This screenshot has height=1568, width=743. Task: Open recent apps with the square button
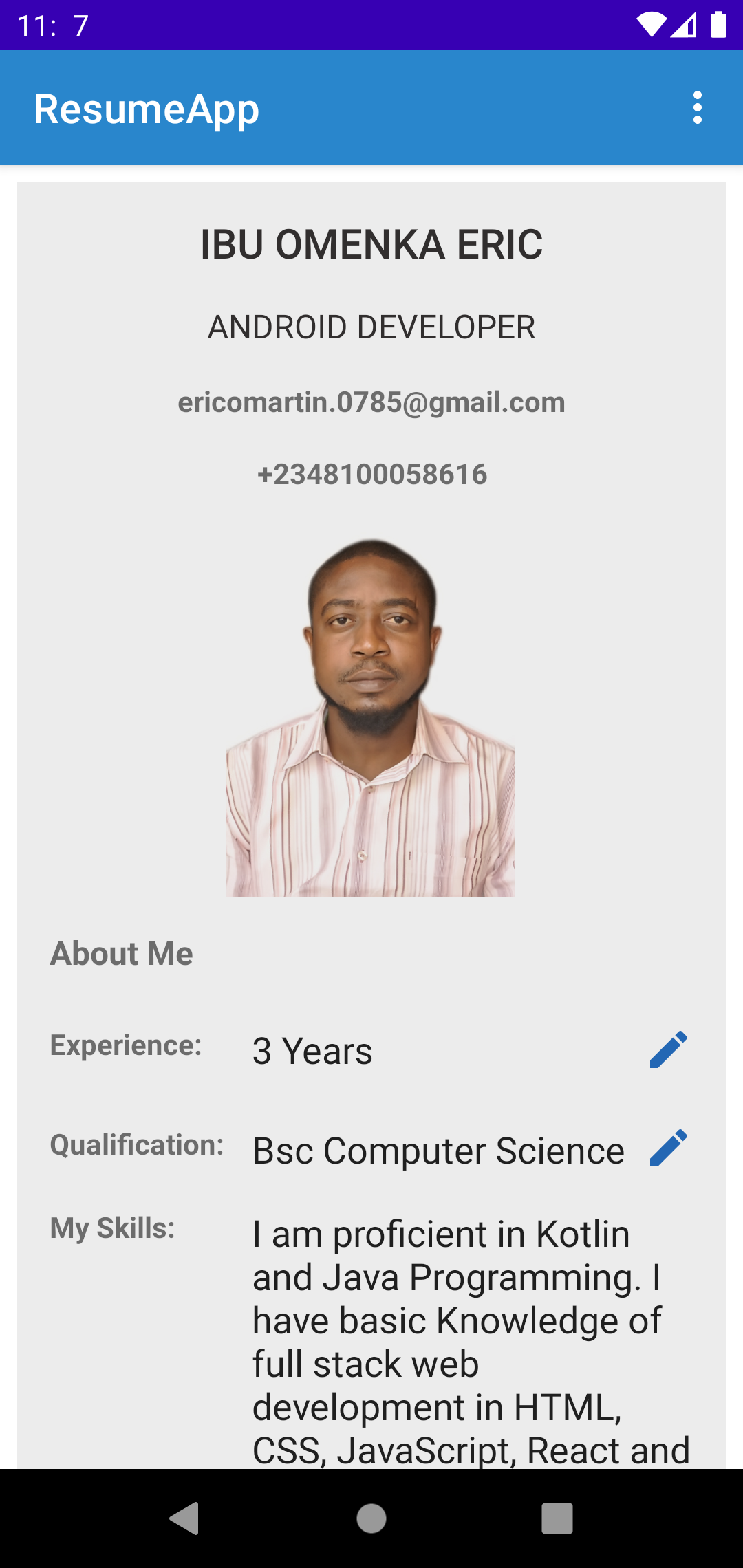click(x=557, y=1518)
